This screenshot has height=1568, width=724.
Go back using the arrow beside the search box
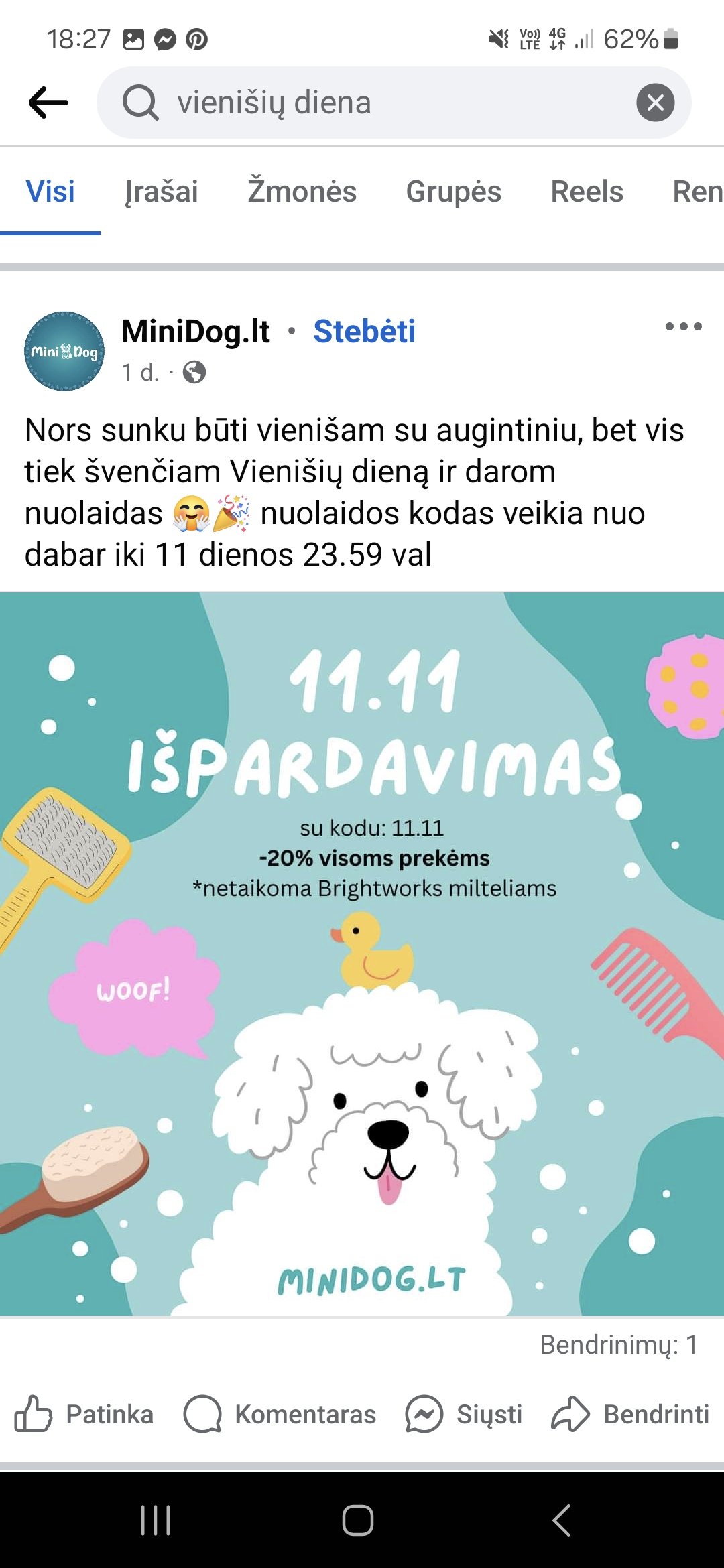[x=48, y=103]
